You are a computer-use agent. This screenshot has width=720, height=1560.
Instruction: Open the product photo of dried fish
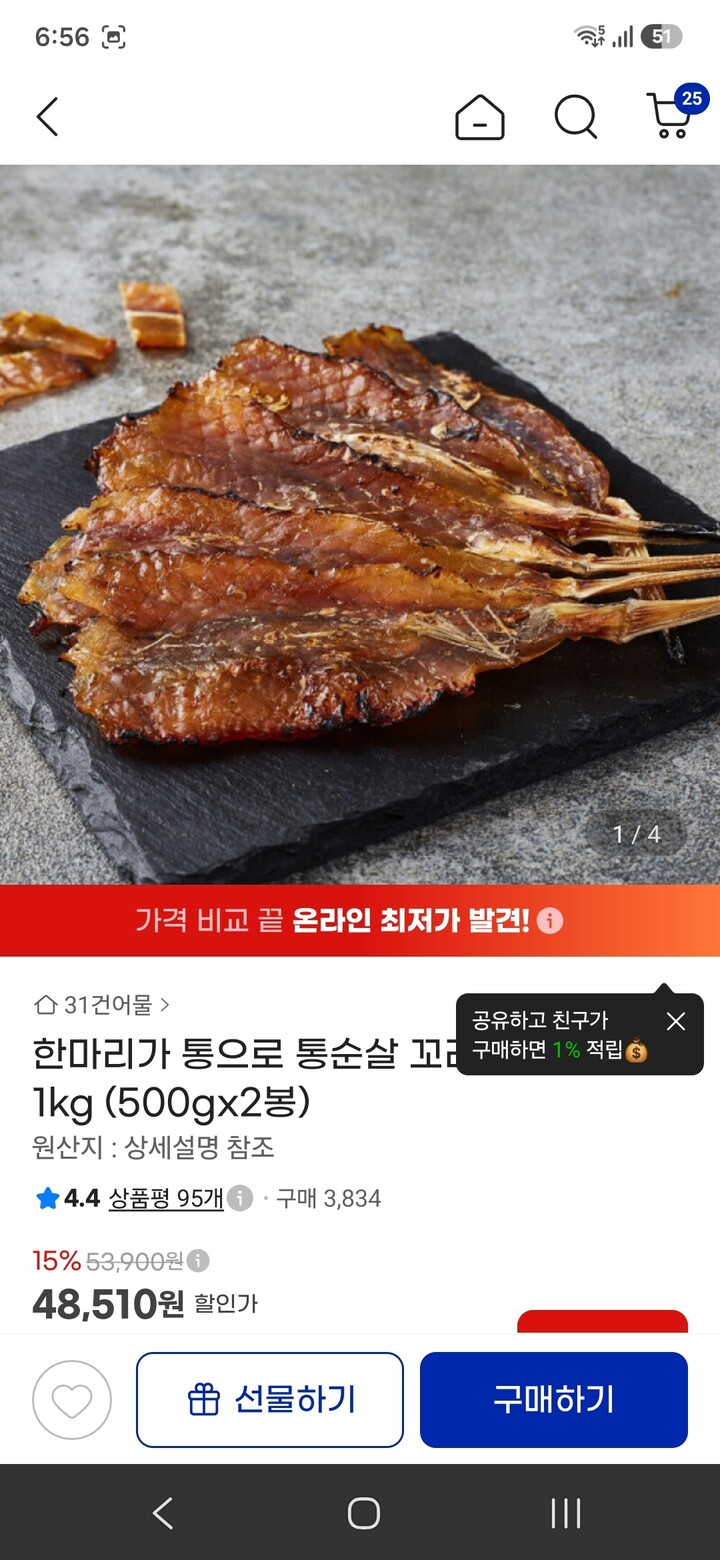(360, 524)
